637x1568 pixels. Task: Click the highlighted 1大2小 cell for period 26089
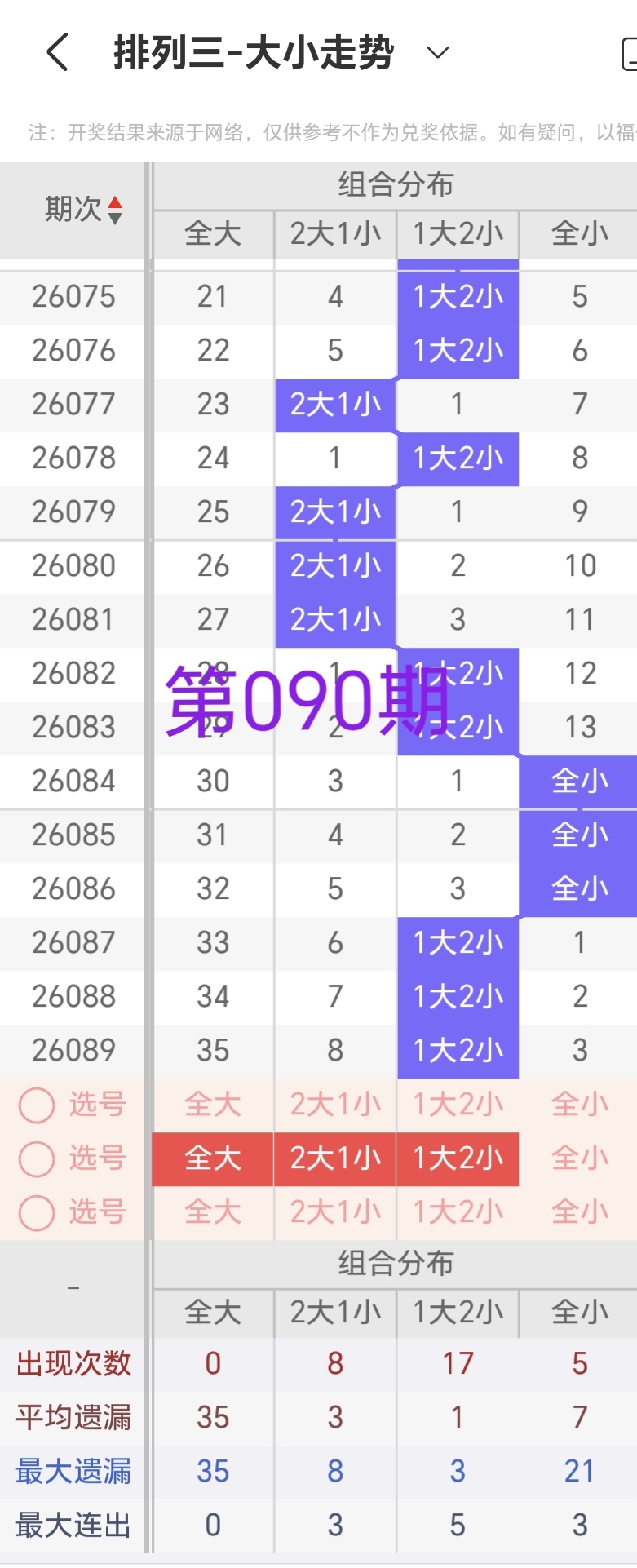(457, 1050)
